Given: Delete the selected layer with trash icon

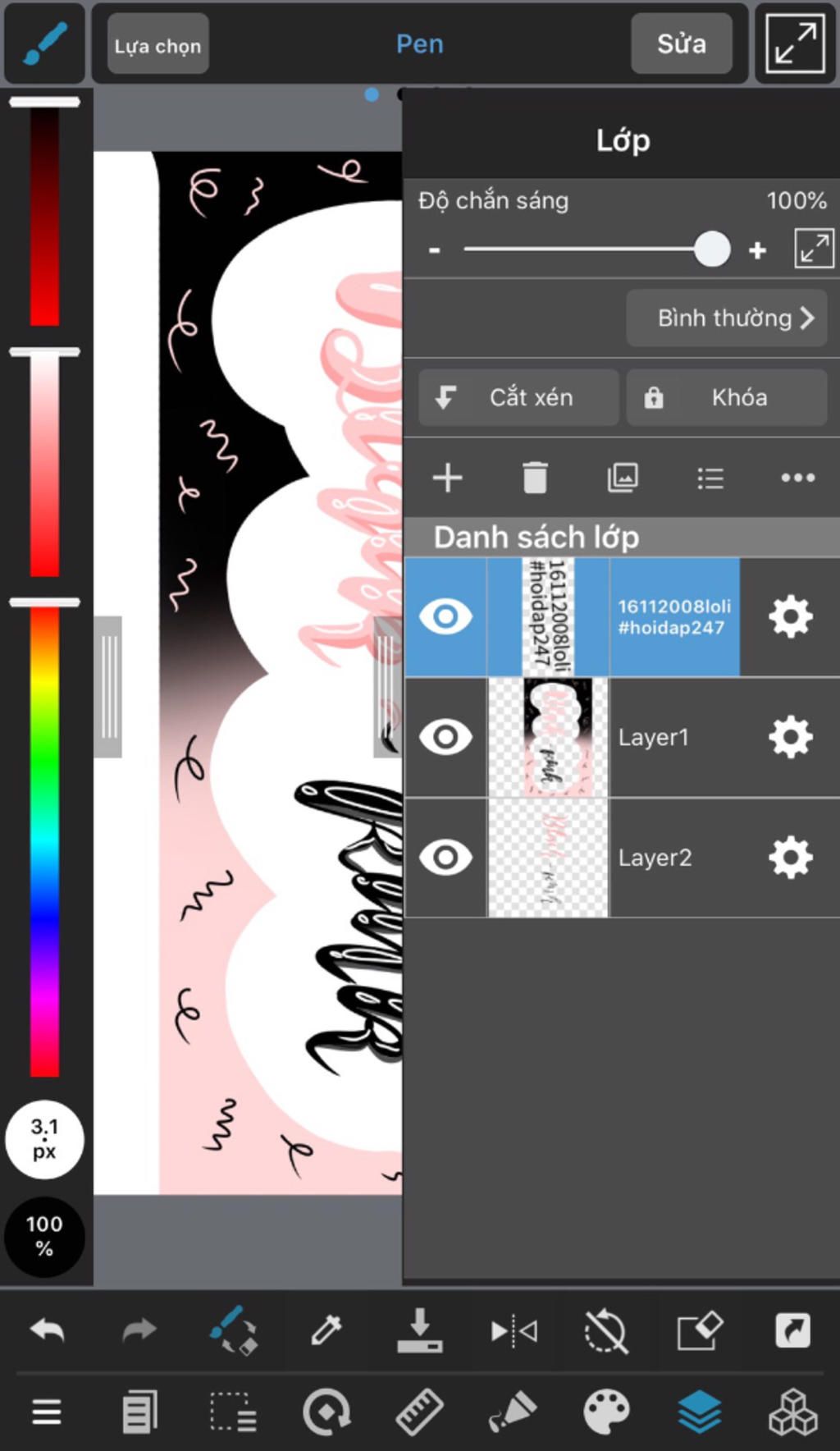Looking at the screenshot, I should point(535,478).
